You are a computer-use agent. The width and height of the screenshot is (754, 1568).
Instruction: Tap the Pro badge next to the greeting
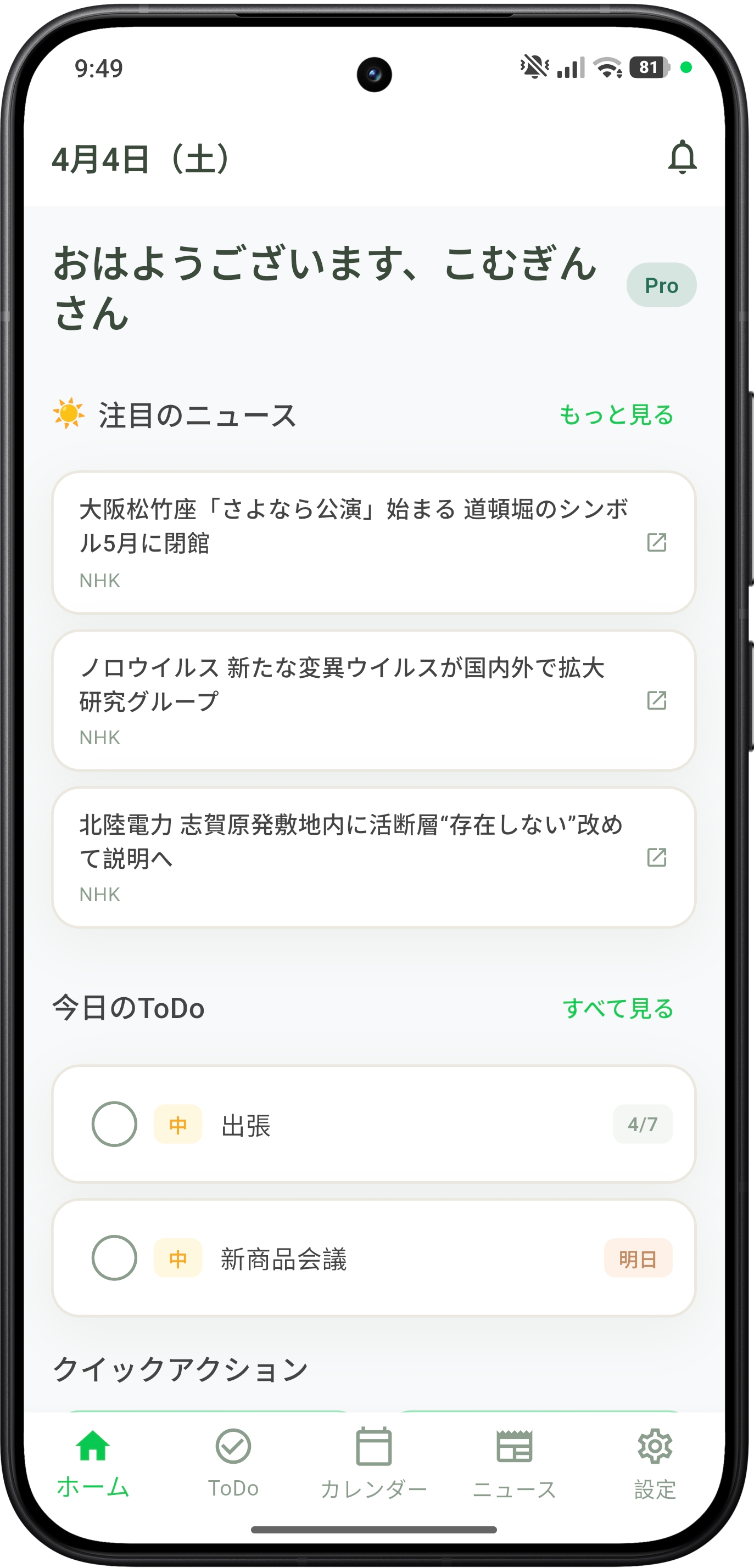point(661,285)
